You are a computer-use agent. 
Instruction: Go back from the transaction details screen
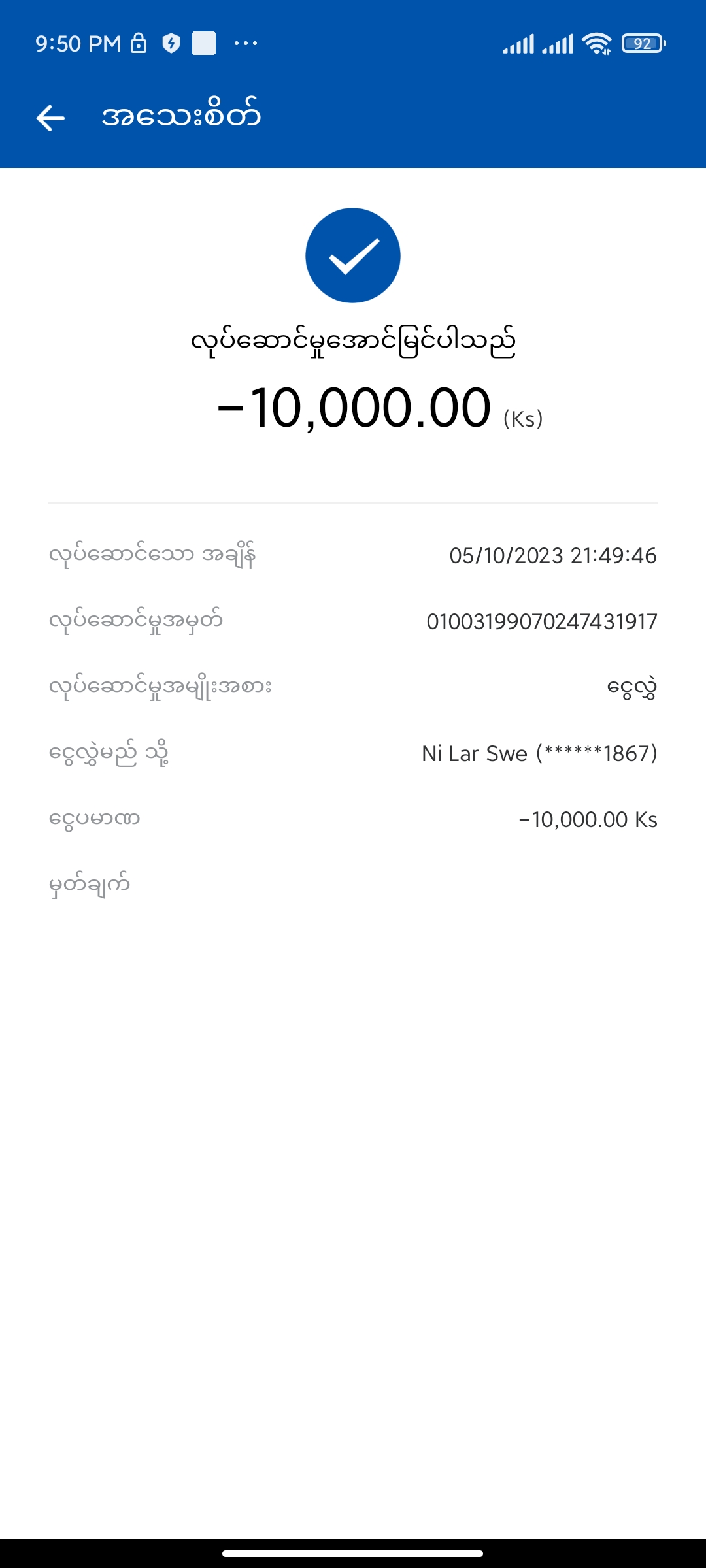tap(50, 118)
